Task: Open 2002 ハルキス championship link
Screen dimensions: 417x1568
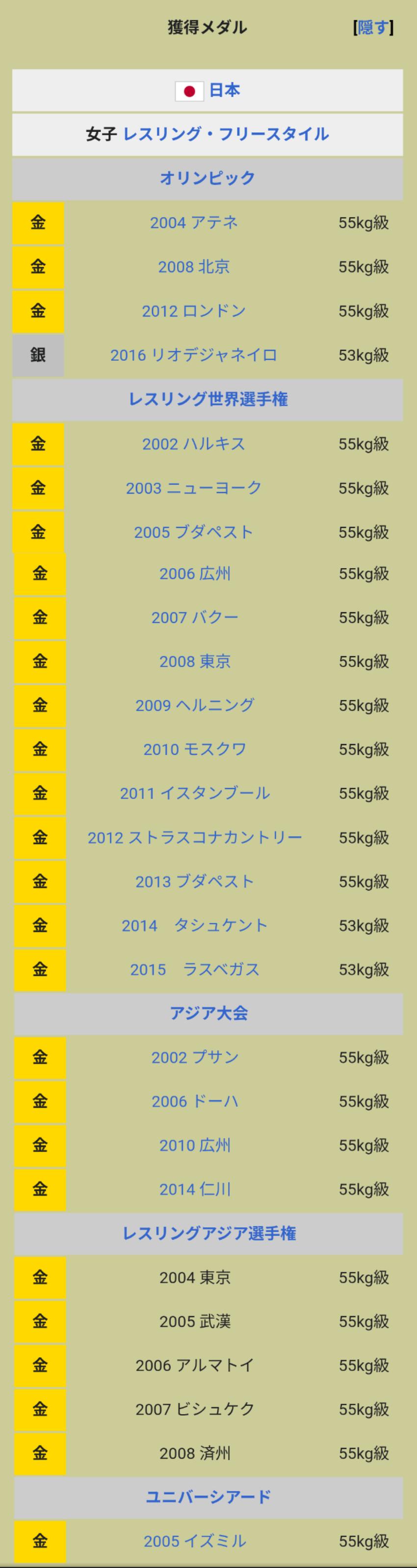Action: tap(194, 444)
